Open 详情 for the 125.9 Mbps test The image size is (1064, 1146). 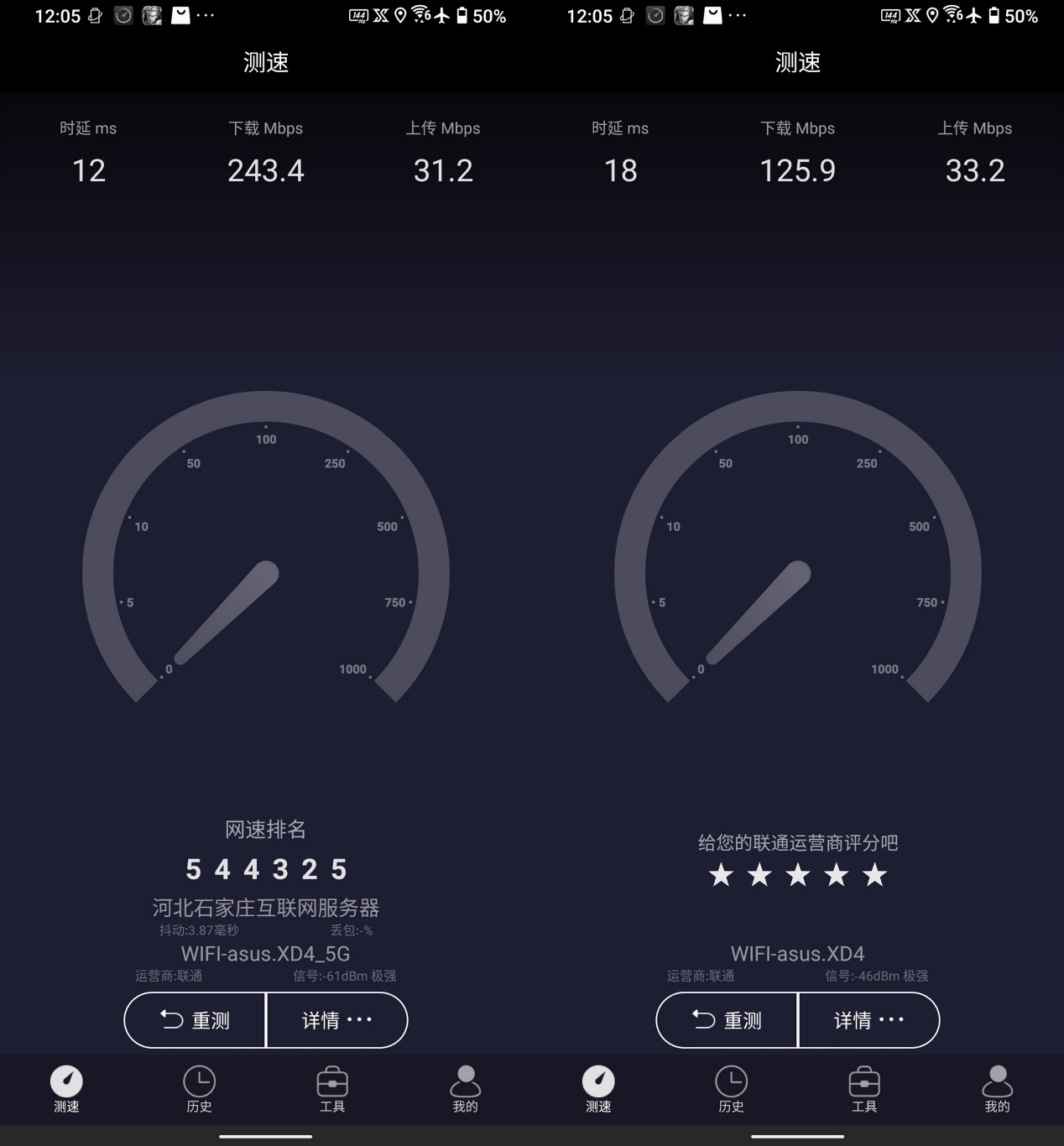[868, 1020]
